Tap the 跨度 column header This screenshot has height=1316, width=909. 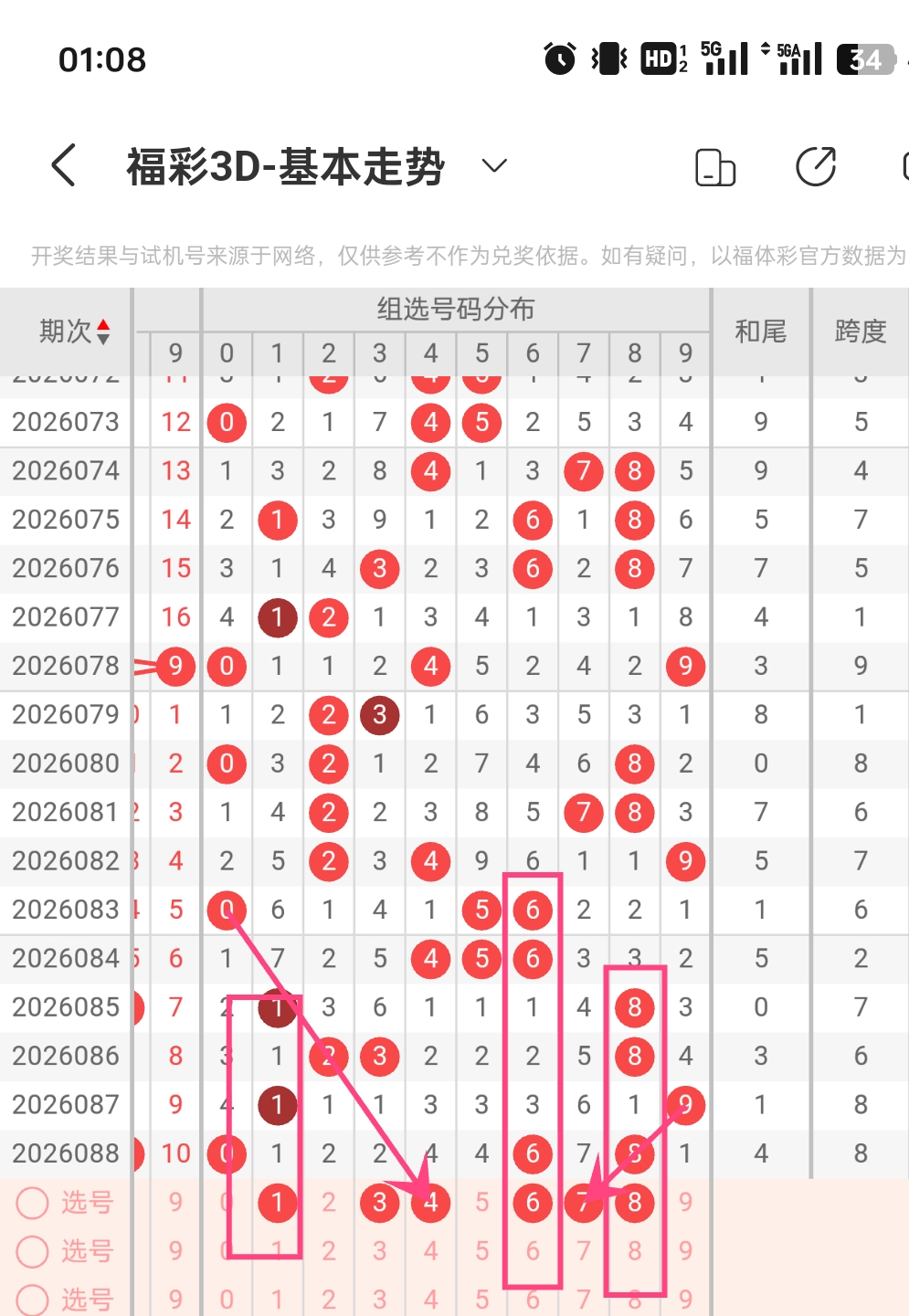point(859,331)
